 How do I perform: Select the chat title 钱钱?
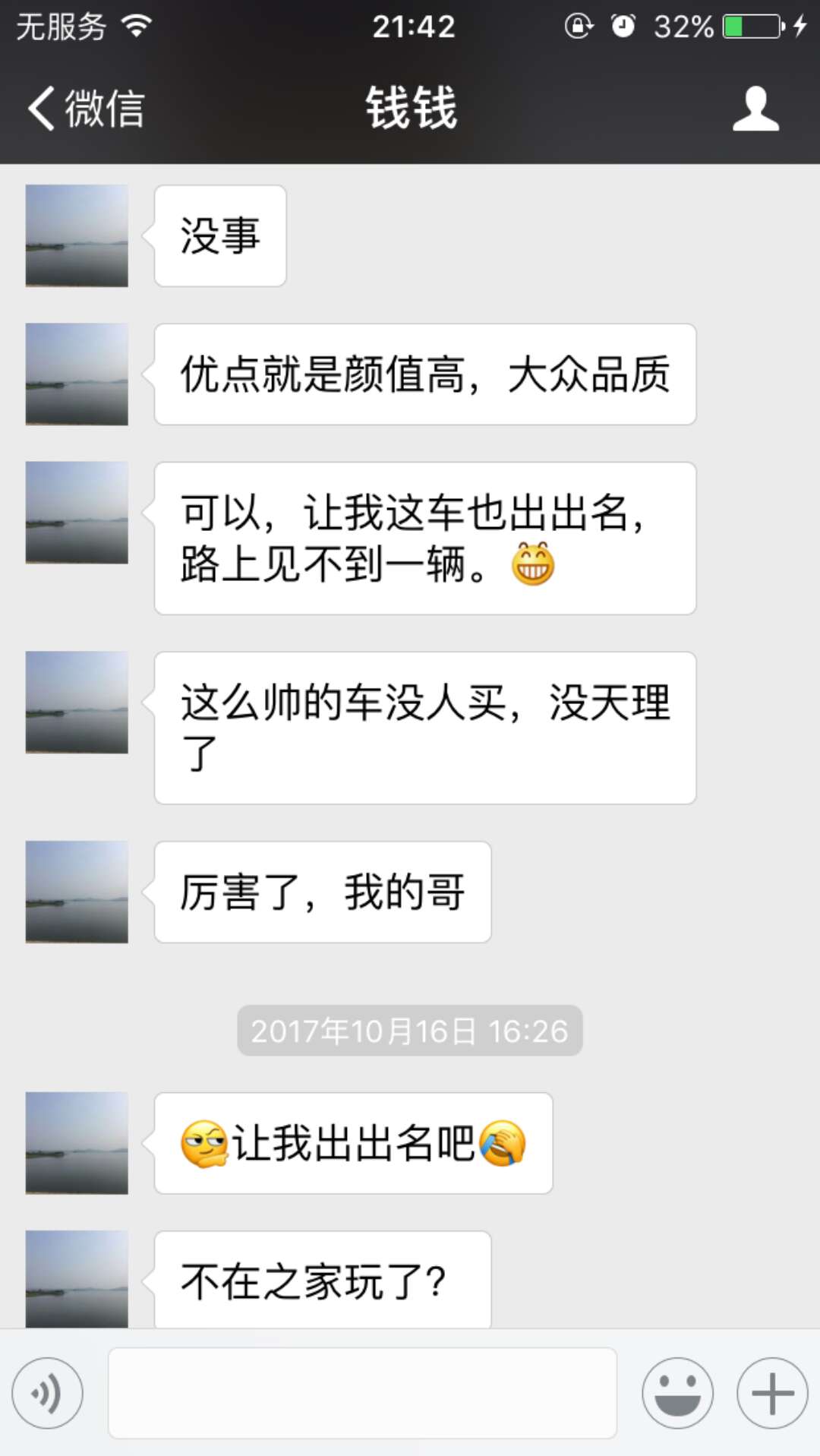409,106
